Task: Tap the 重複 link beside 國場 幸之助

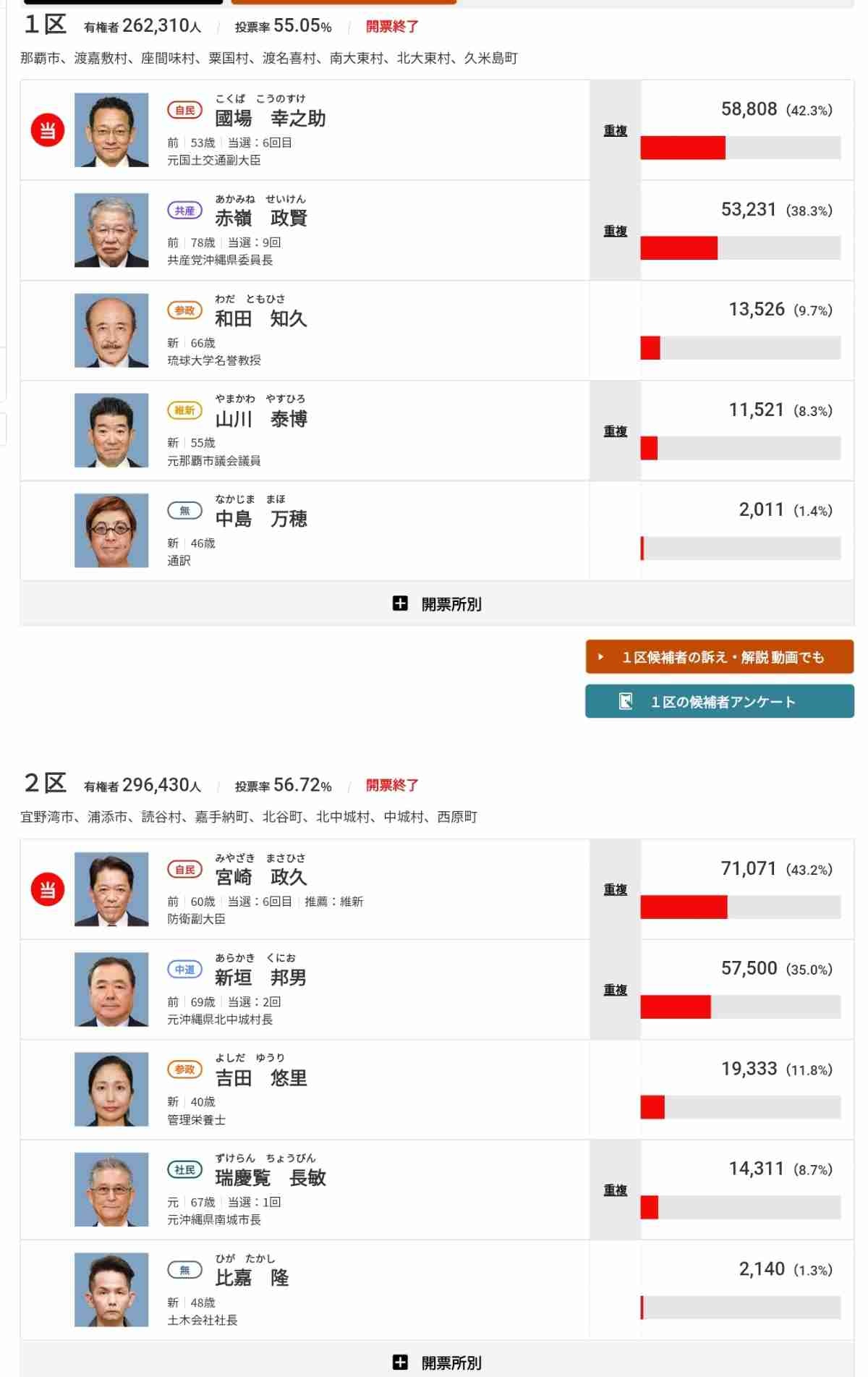Action: (616, 130)
